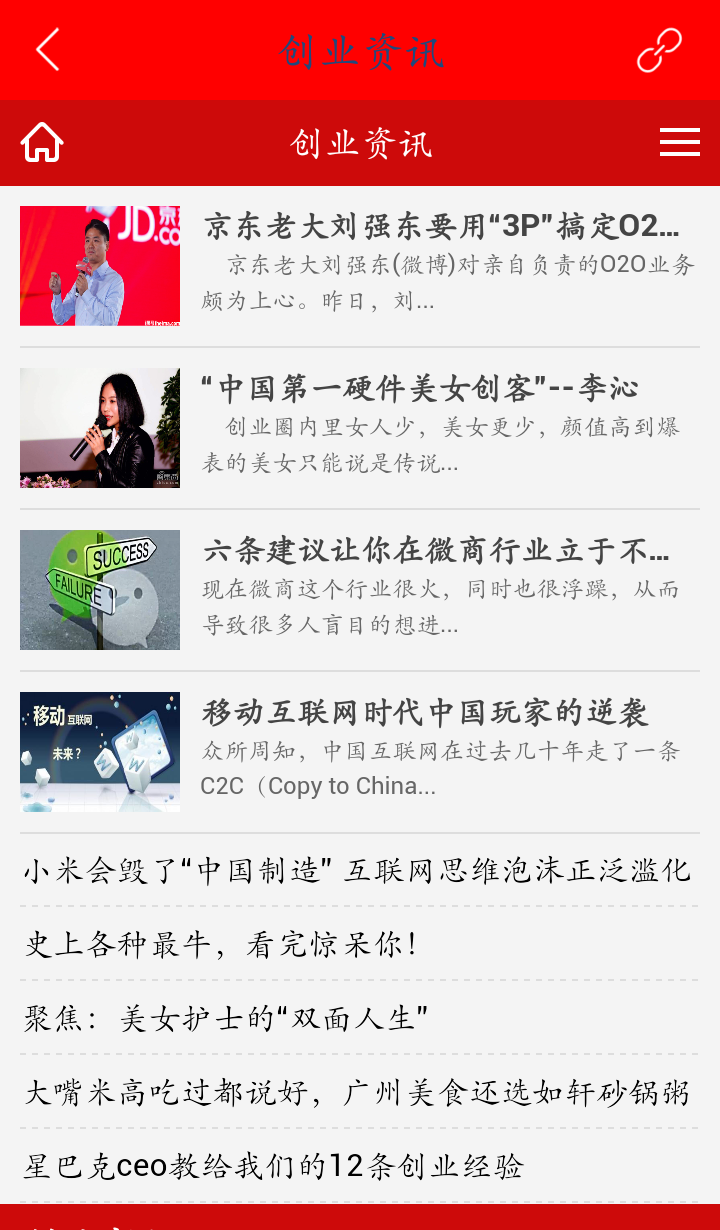Open the 大嘴米高 广州美食 headline
The width and height of the screenshot is (720, 1230).
point(357,1092)
